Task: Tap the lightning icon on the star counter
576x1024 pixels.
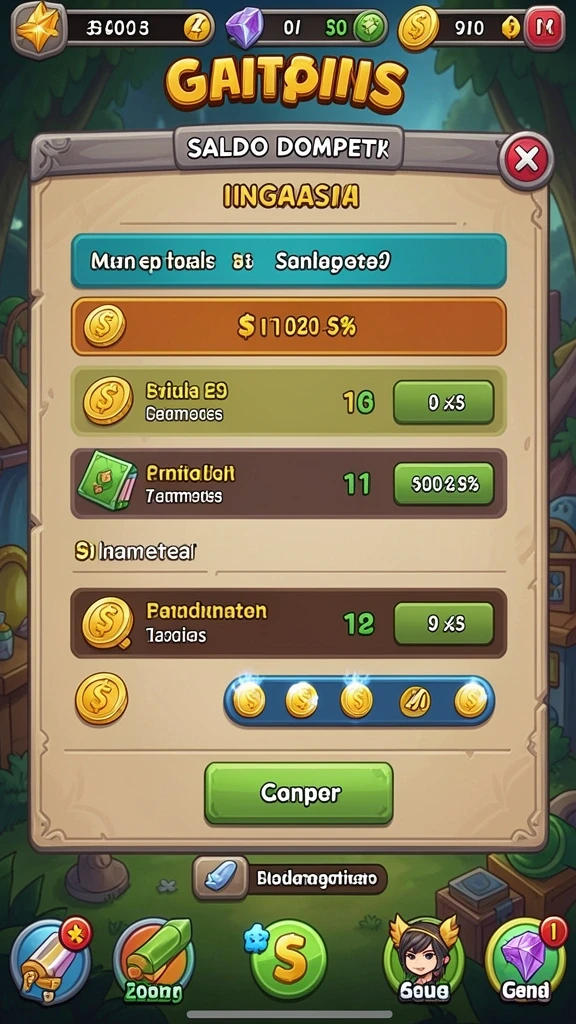Action: 193,27
